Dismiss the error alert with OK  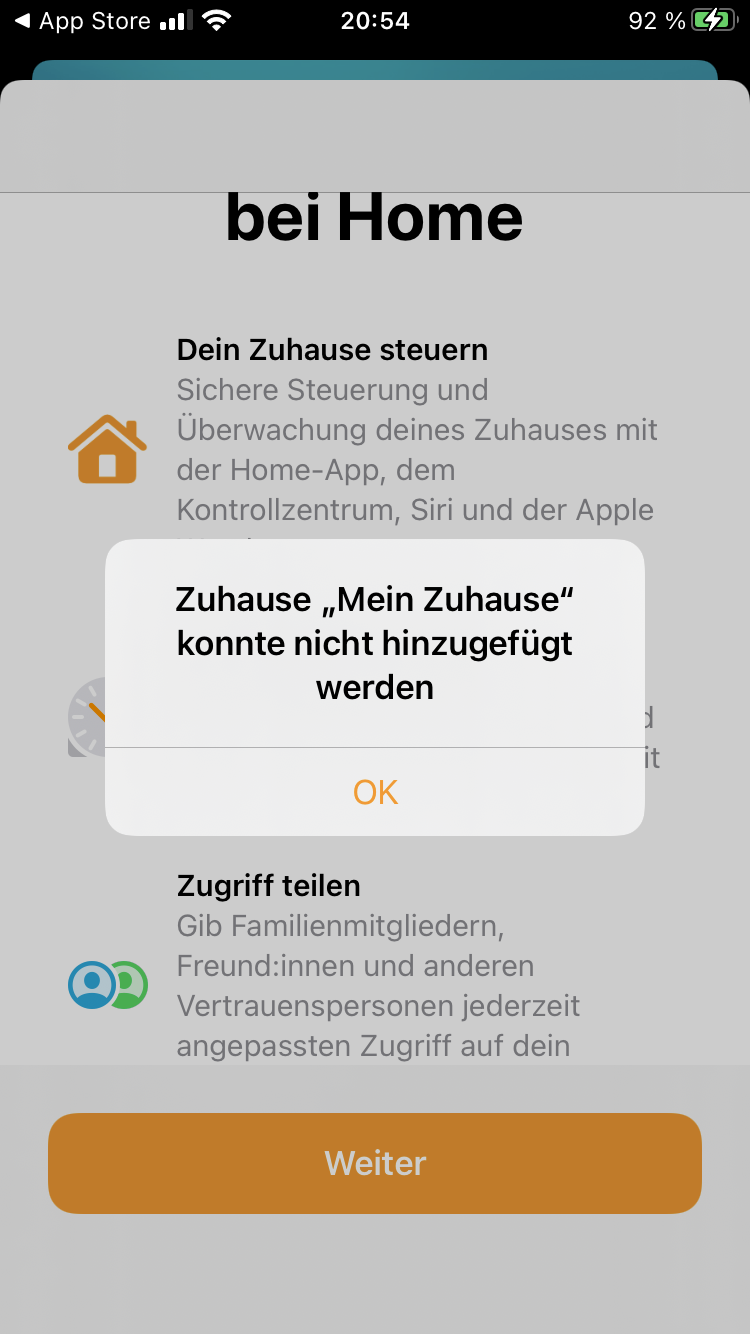click(375, 792)
